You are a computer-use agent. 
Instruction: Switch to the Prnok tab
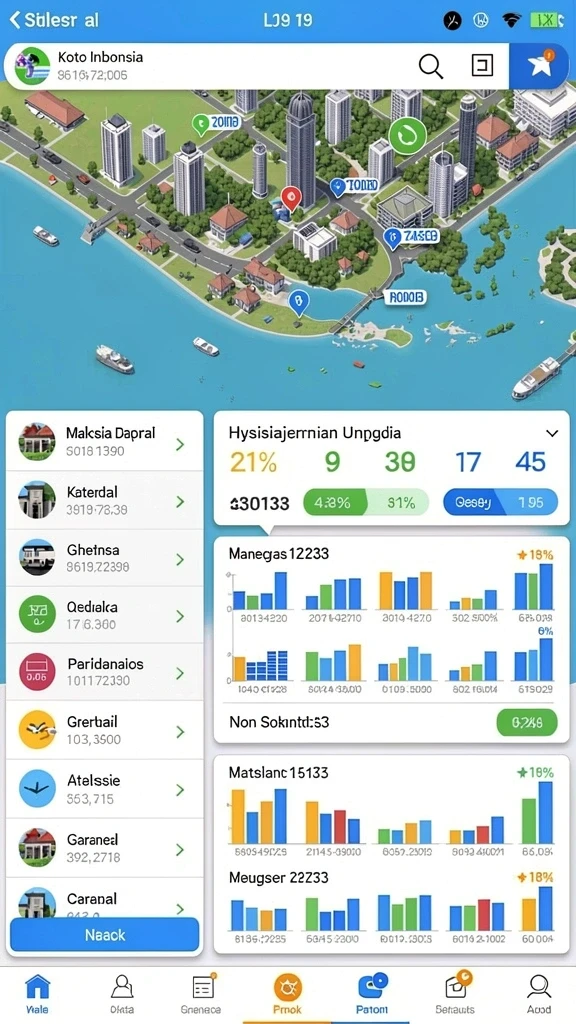coord(287,993)
